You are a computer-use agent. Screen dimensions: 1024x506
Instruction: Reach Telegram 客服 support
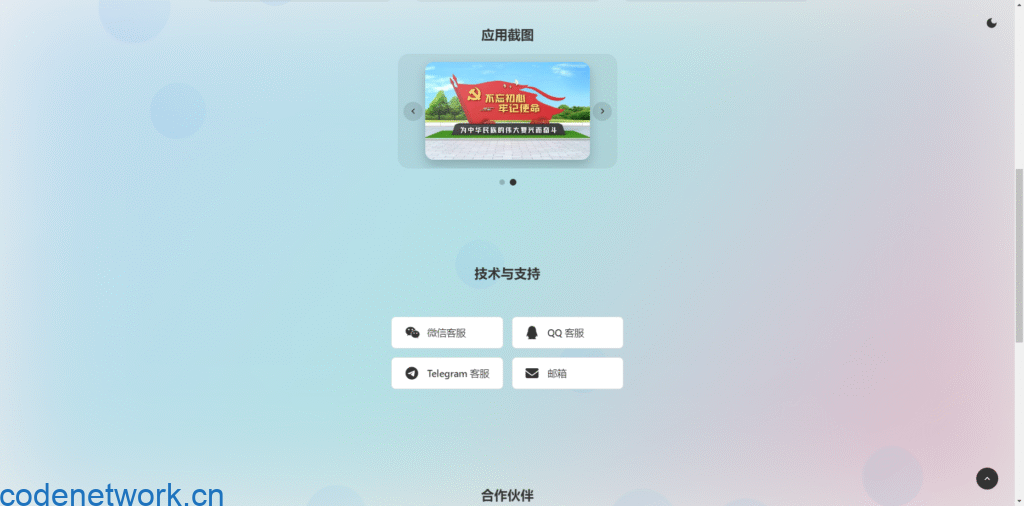[447, 373]
